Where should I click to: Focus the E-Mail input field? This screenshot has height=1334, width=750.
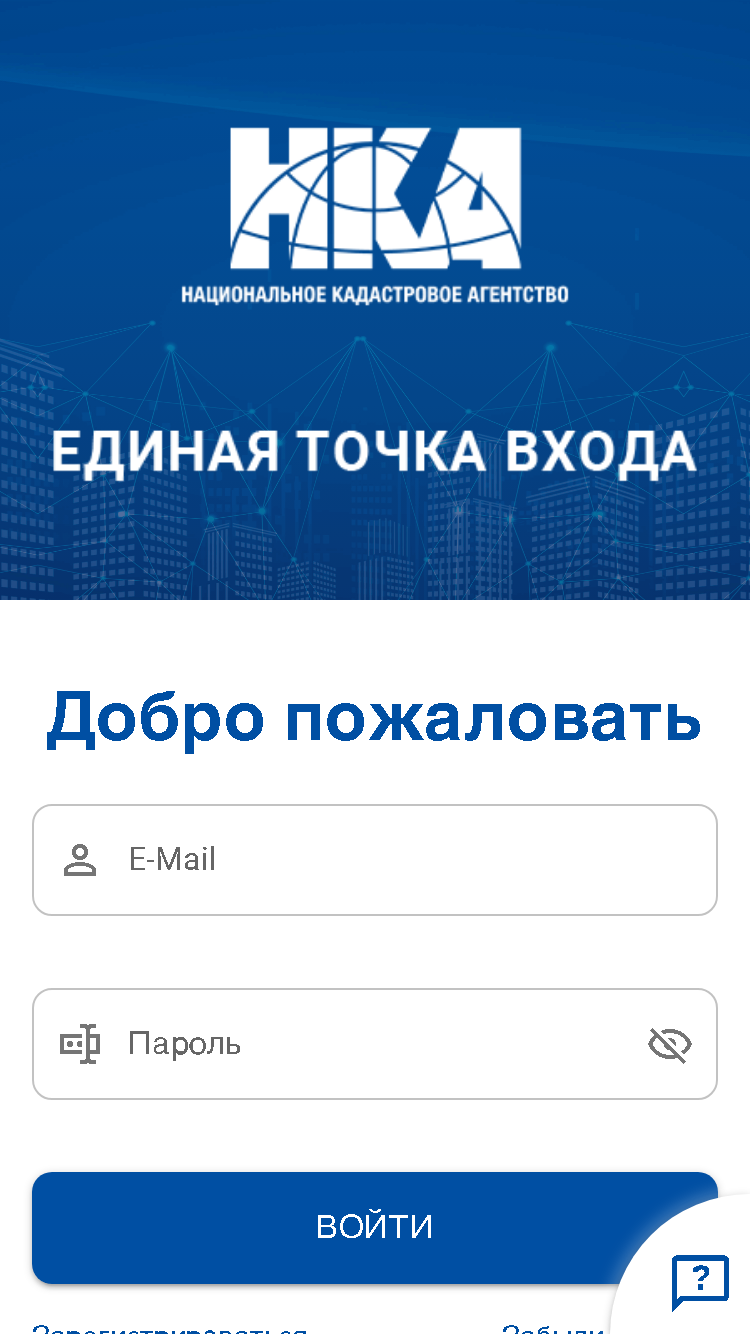(375, 860)
